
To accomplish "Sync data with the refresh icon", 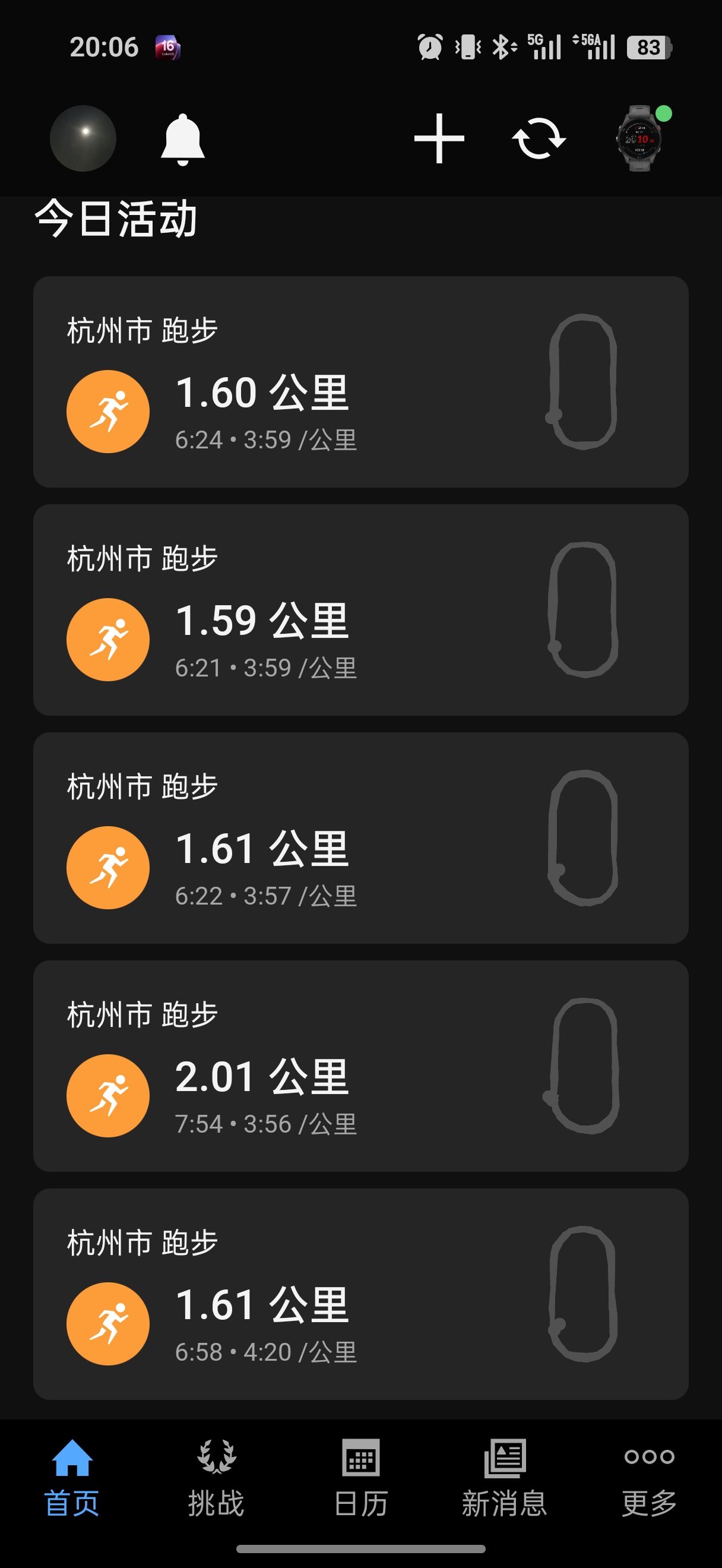I will (x=539, y=139).
